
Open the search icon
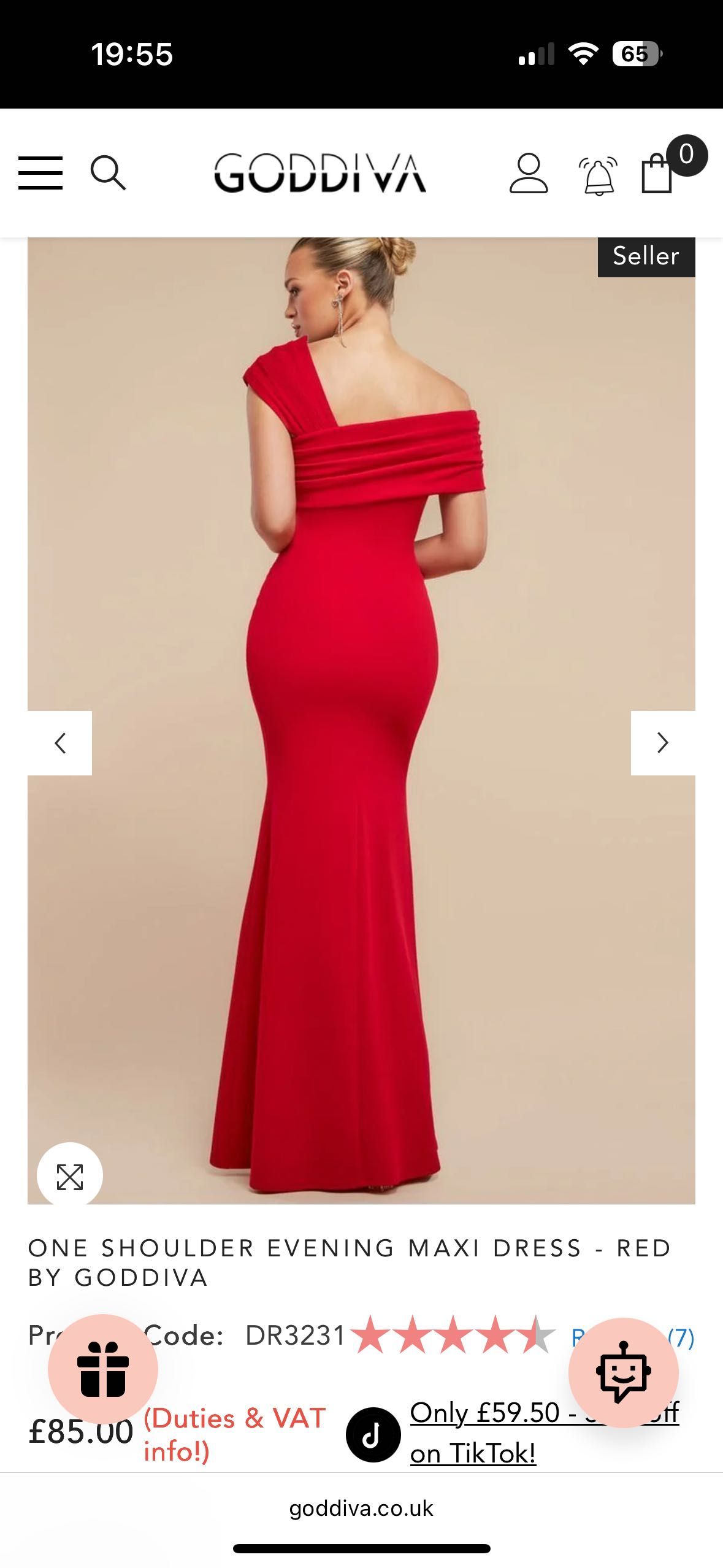tap(108, 173)
